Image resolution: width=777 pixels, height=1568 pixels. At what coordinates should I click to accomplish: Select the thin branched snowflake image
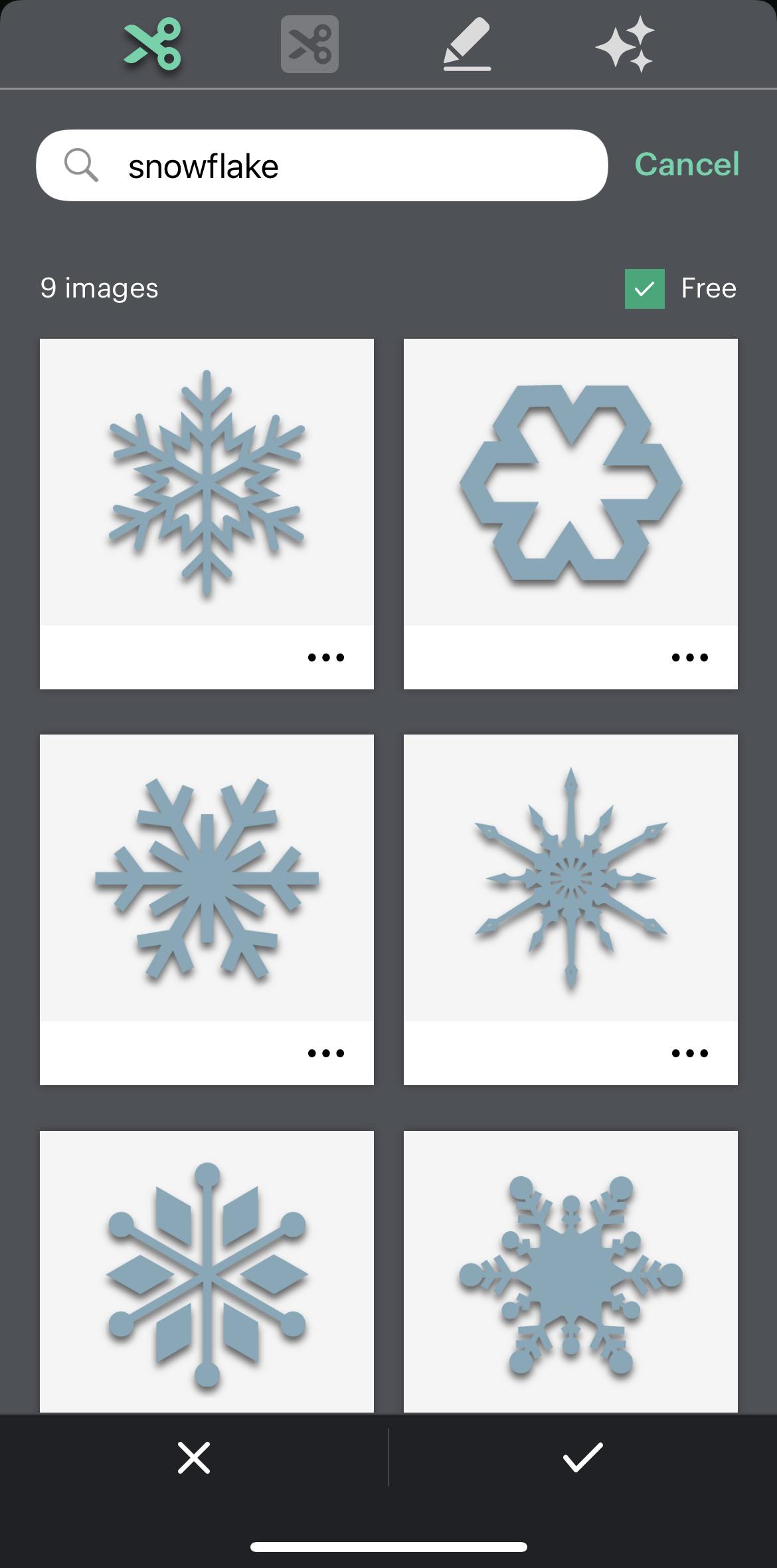[x=207, y=482]
